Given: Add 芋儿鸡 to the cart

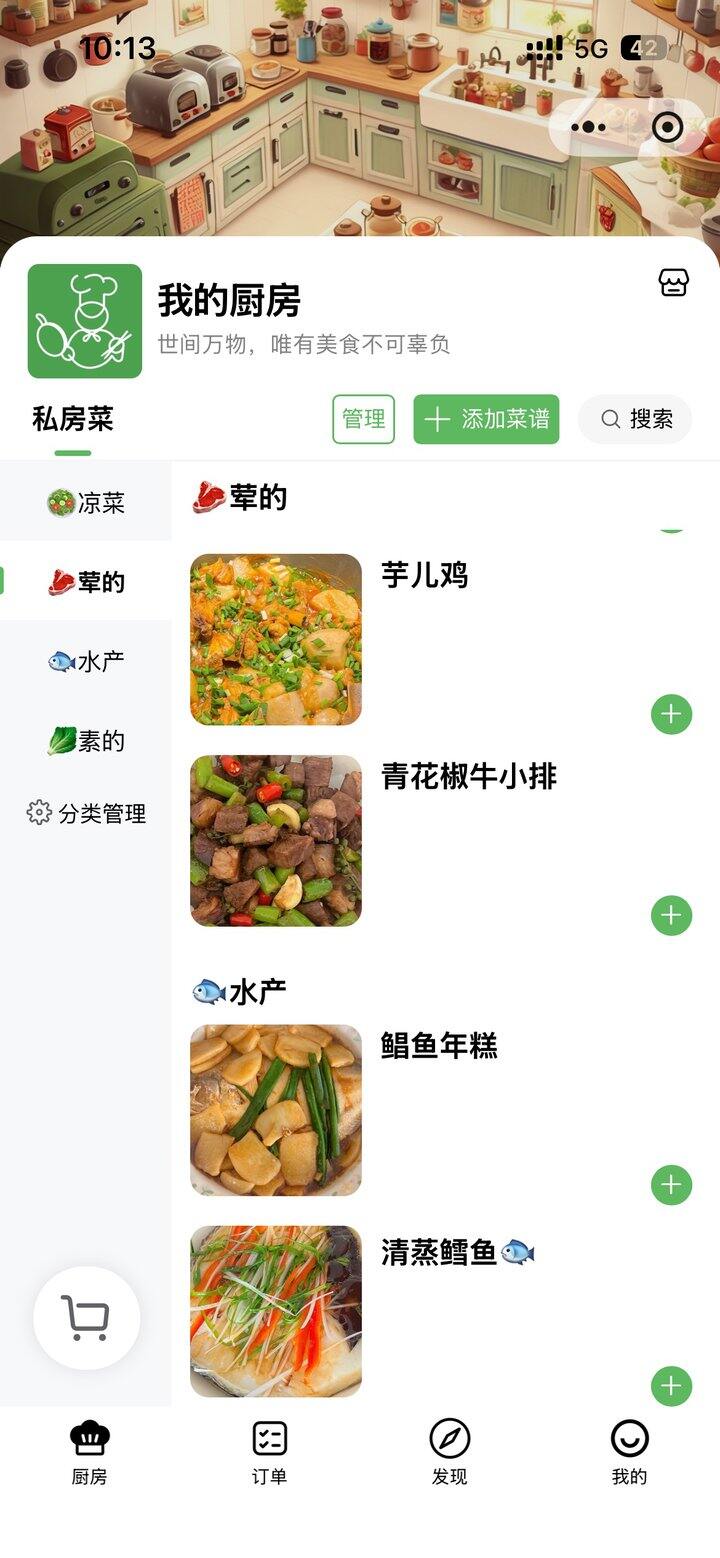Looking at the screenshot, I should [671, 714].
